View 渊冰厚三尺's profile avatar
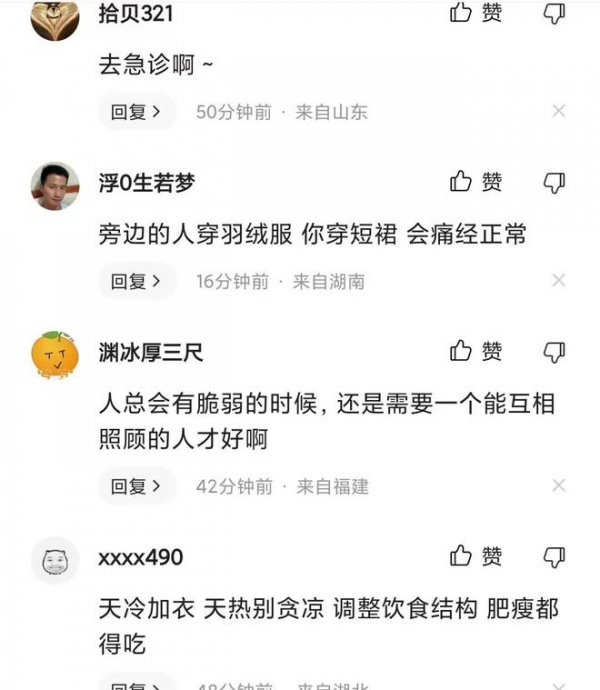This screenshot has height=690, width=600. 55,356
